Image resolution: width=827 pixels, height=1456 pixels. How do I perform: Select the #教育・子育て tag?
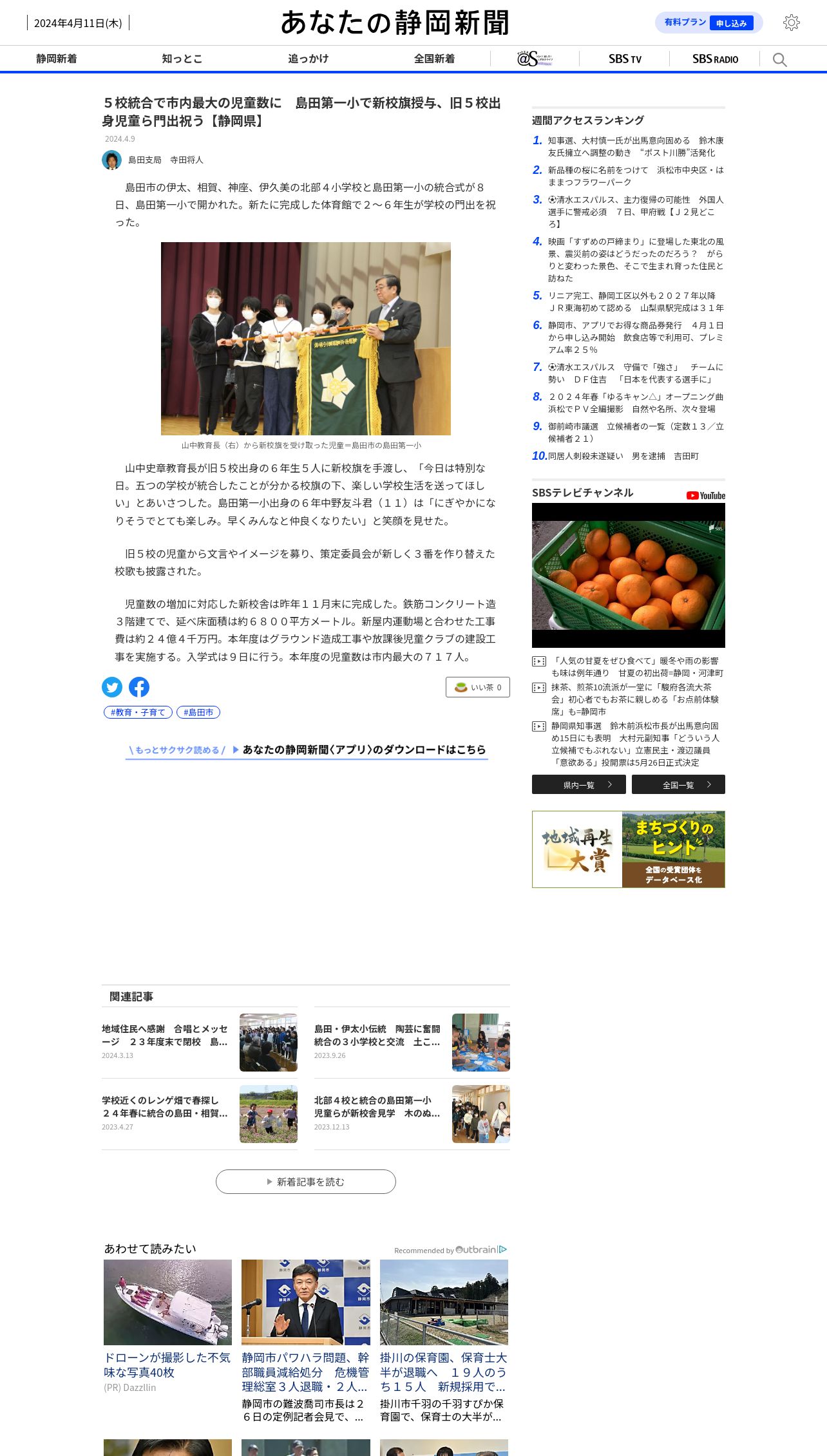(x=138, y=712)
